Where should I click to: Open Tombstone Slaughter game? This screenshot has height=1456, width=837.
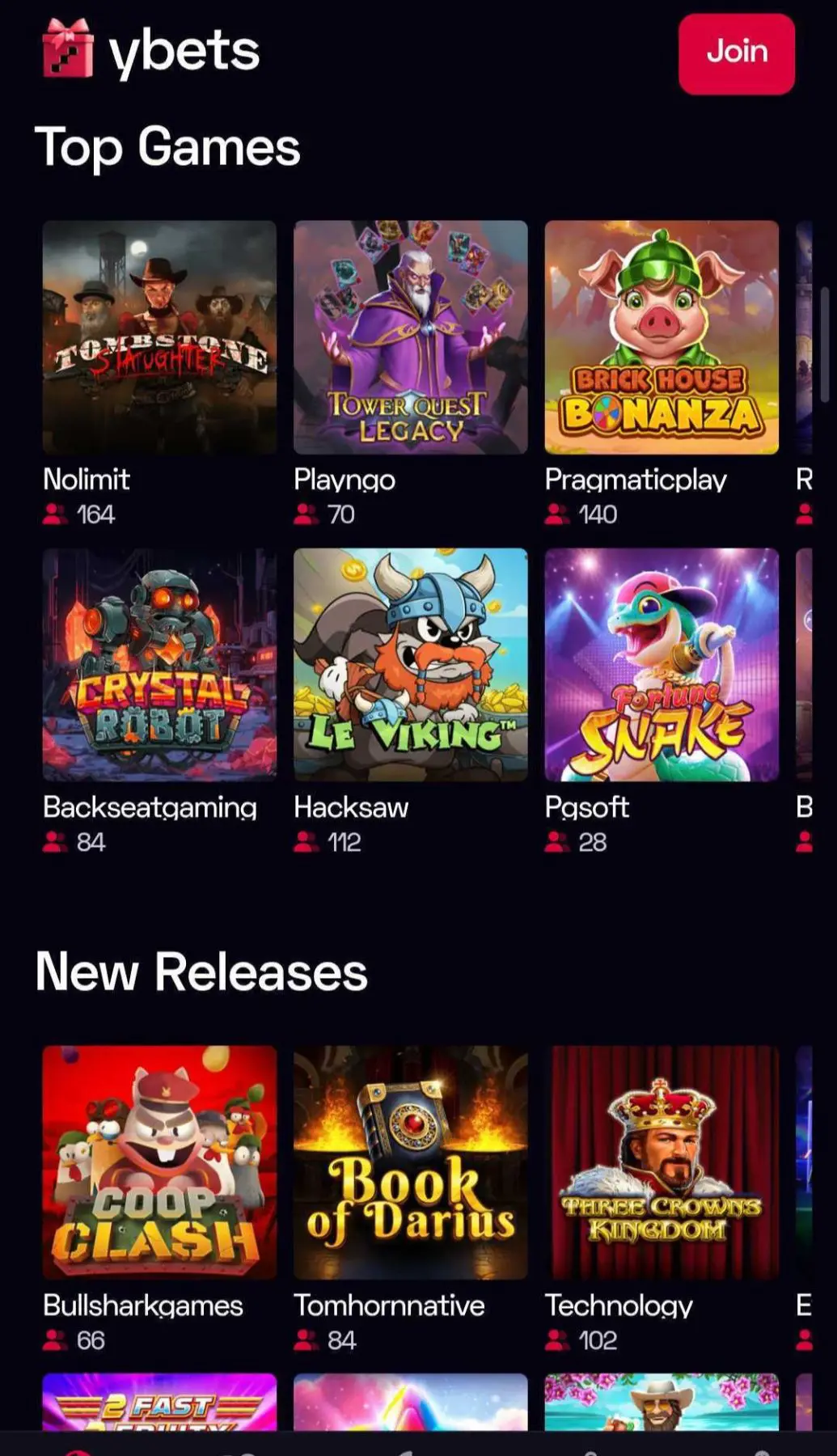[x=159, y=337]
